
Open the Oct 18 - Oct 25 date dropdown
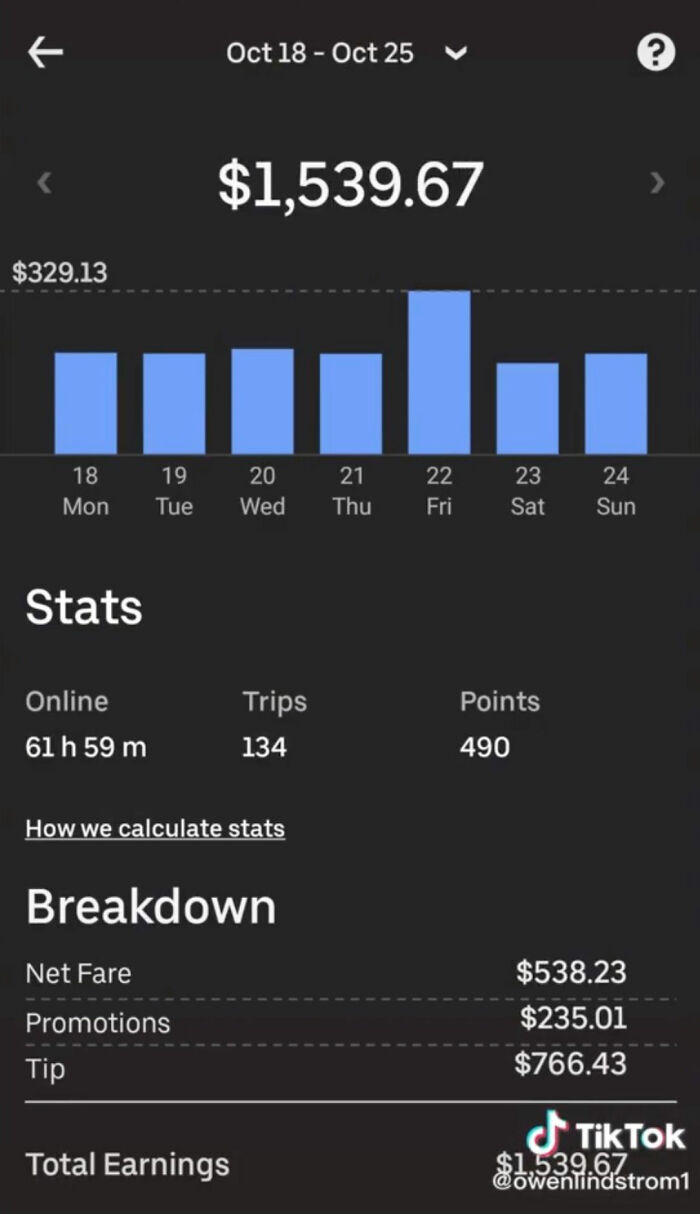tap(345, 53)
